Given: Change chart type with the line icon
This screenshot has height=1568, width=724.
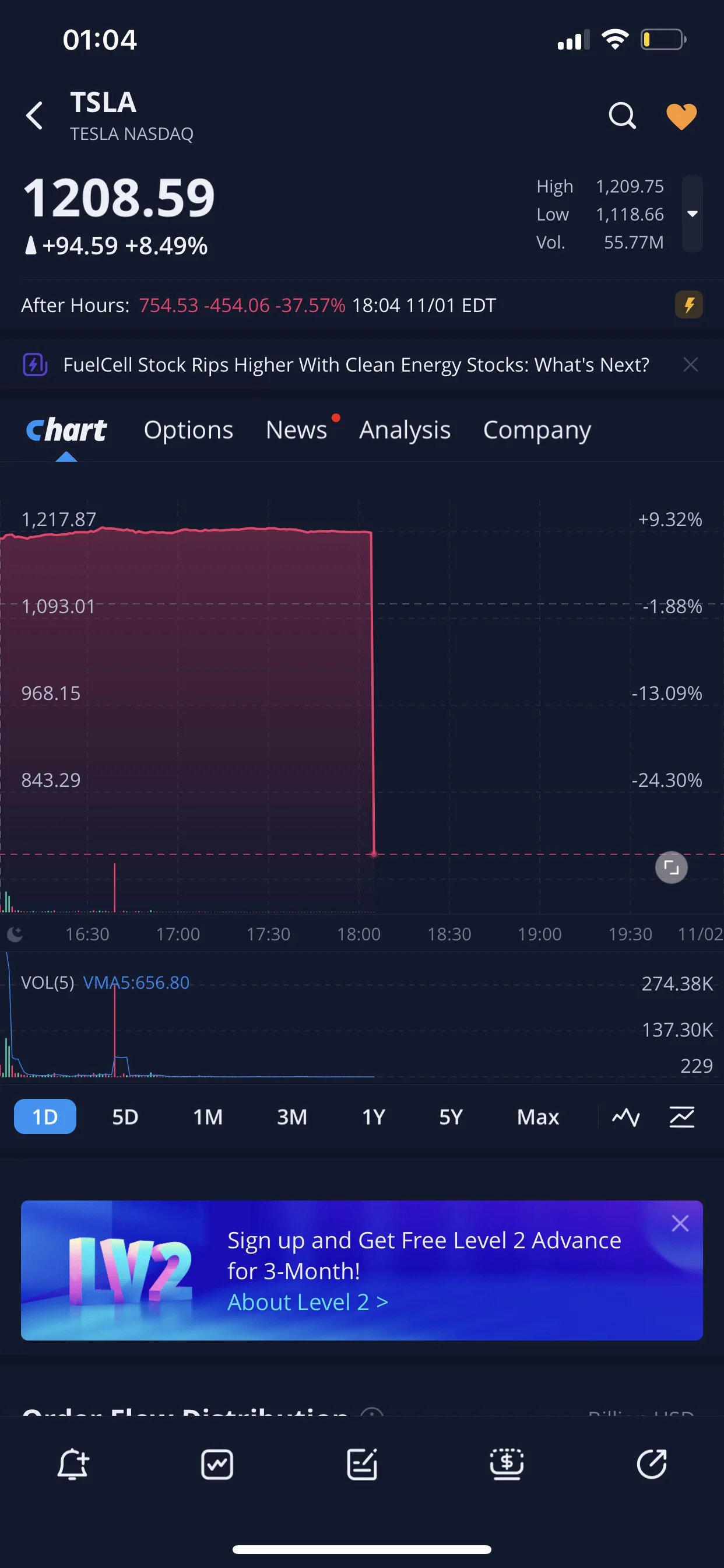Looking at the screenshot, I should click(625, 1117).
